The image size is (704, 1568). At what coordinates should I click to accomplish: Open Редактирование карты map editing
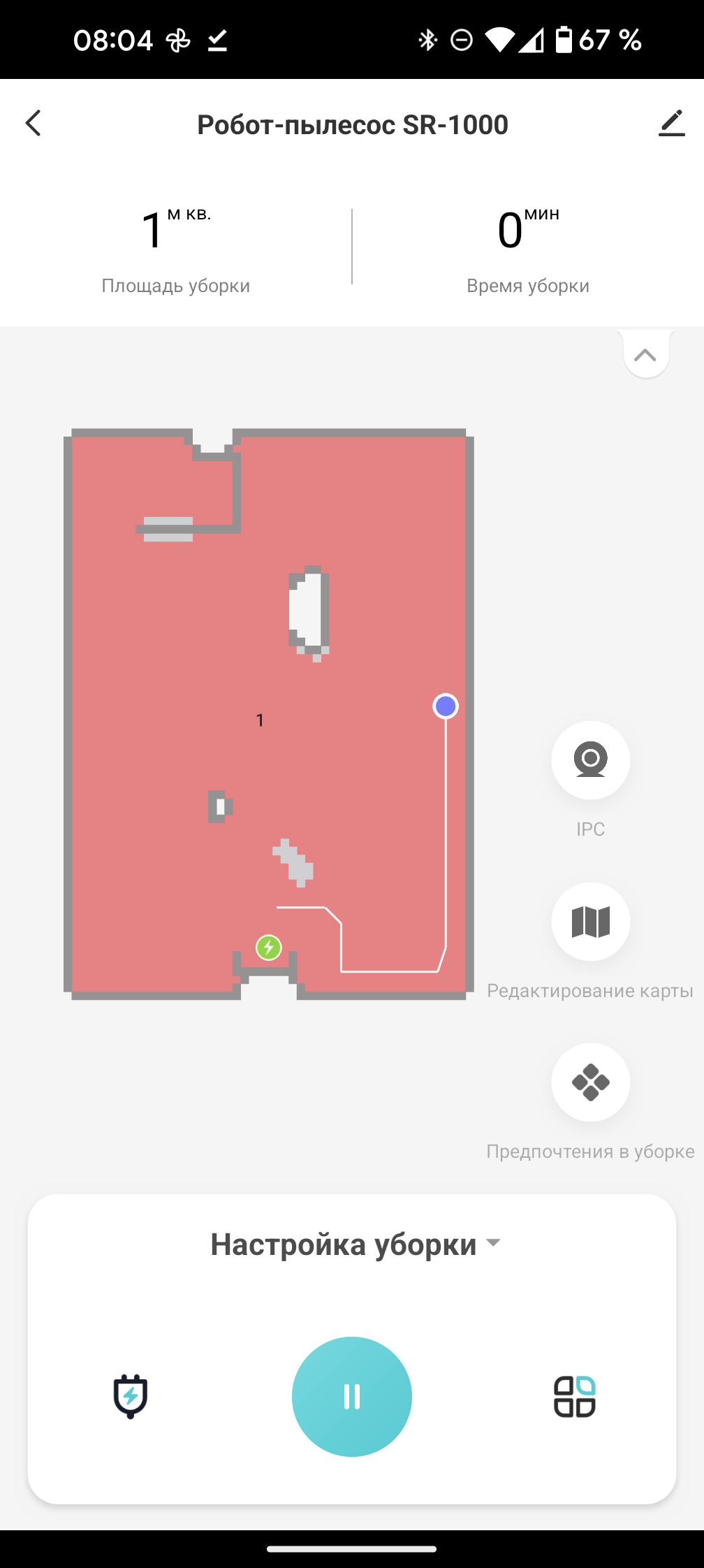(x=591, y=922)
